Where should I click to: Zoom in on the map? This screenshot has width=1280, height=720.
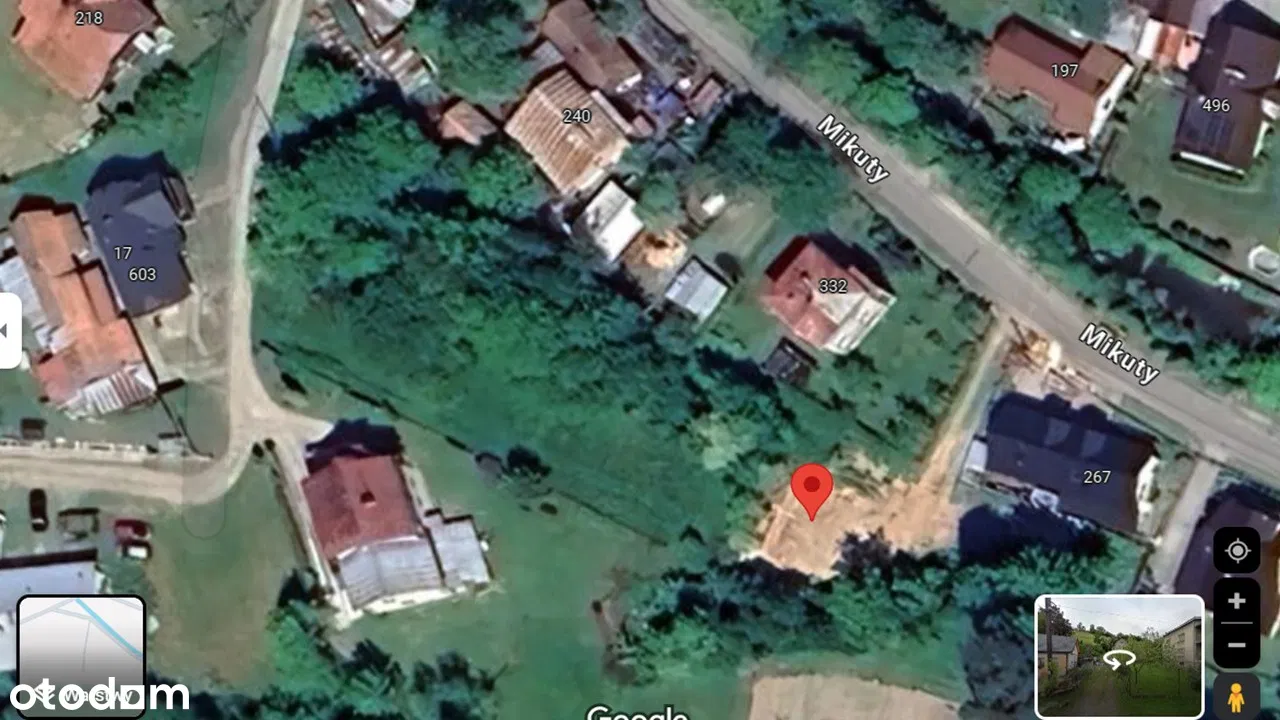click(1237, 601)
